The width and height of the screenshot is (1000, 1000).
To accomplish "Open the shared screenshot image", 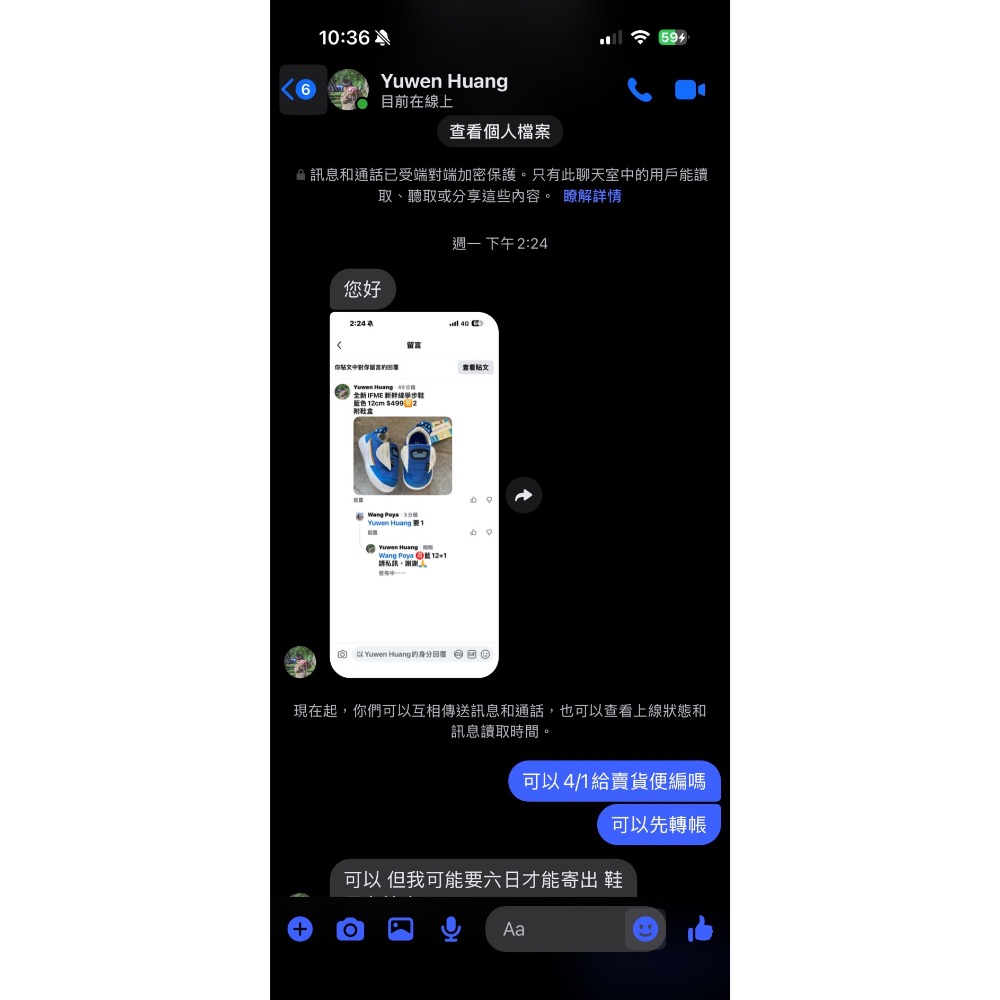I will point(414,494).
